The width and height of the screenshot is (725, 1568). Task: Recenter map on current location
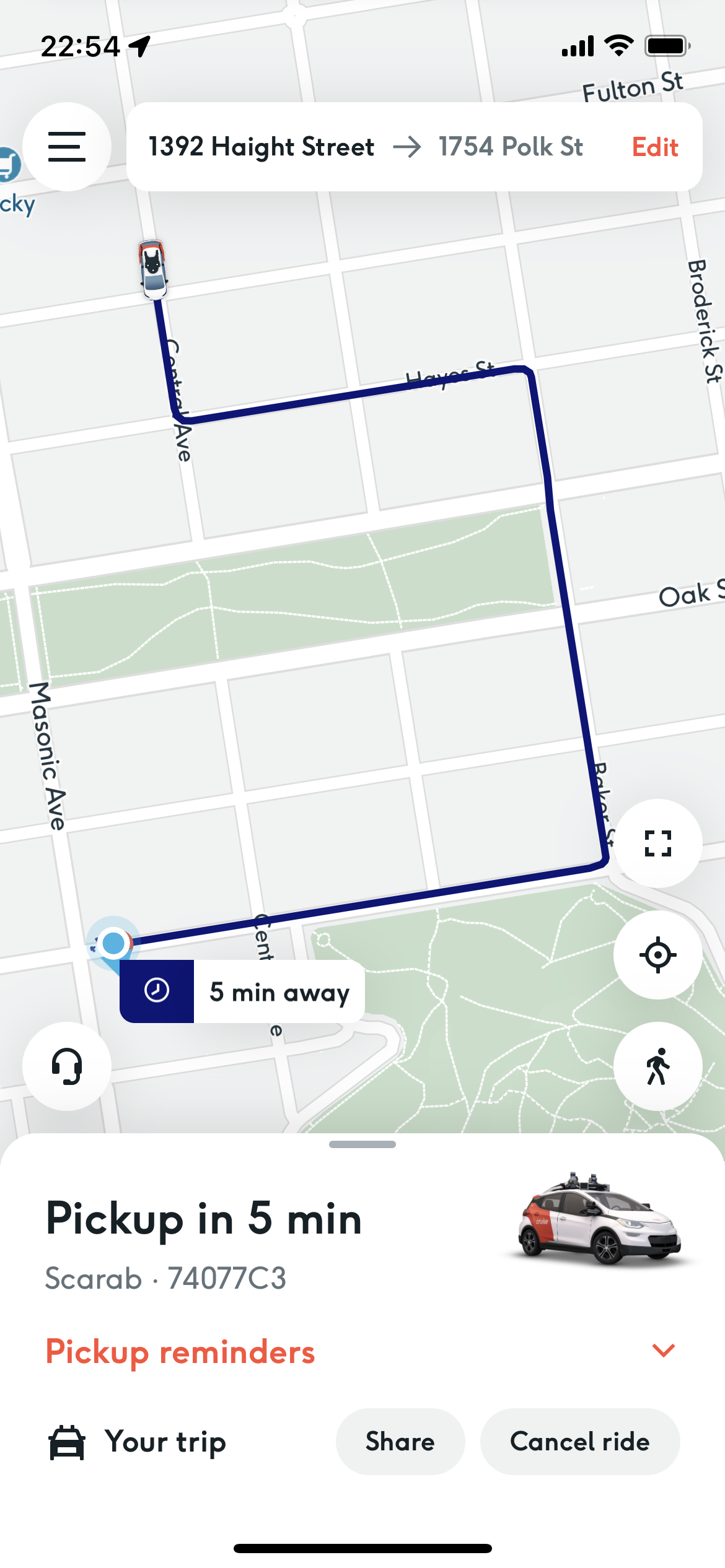(657, 954)
